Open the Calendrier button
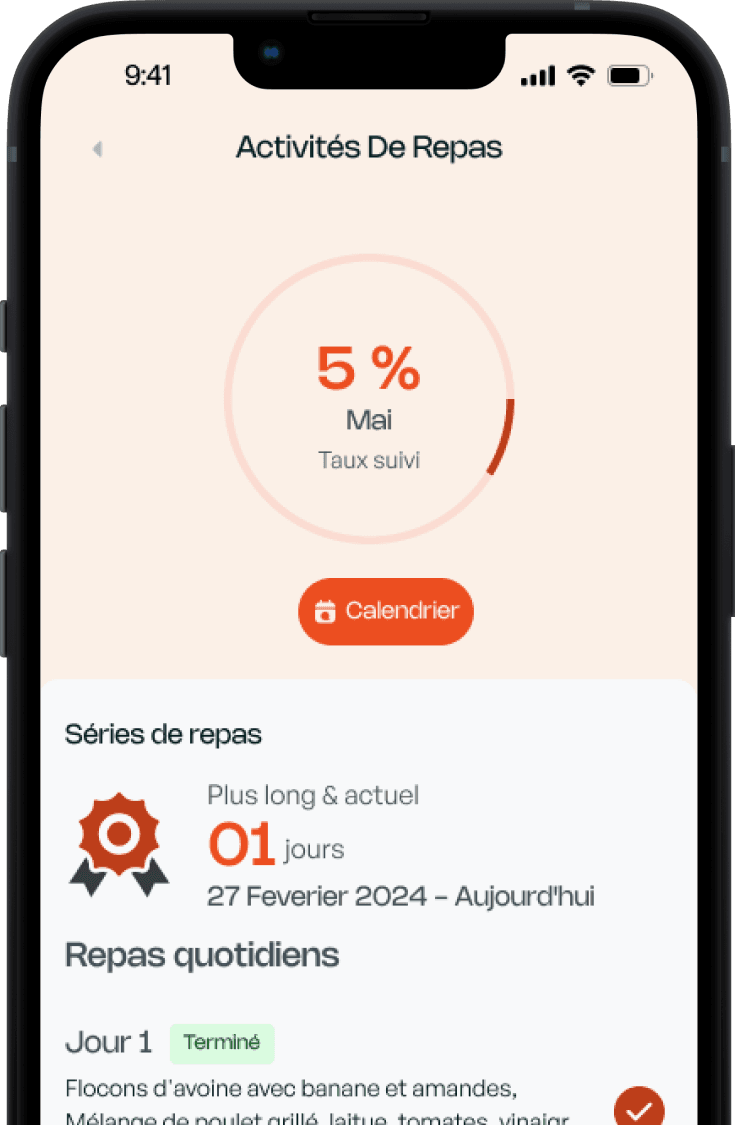This screenshot has height=1125, width=735. (385, 611)
